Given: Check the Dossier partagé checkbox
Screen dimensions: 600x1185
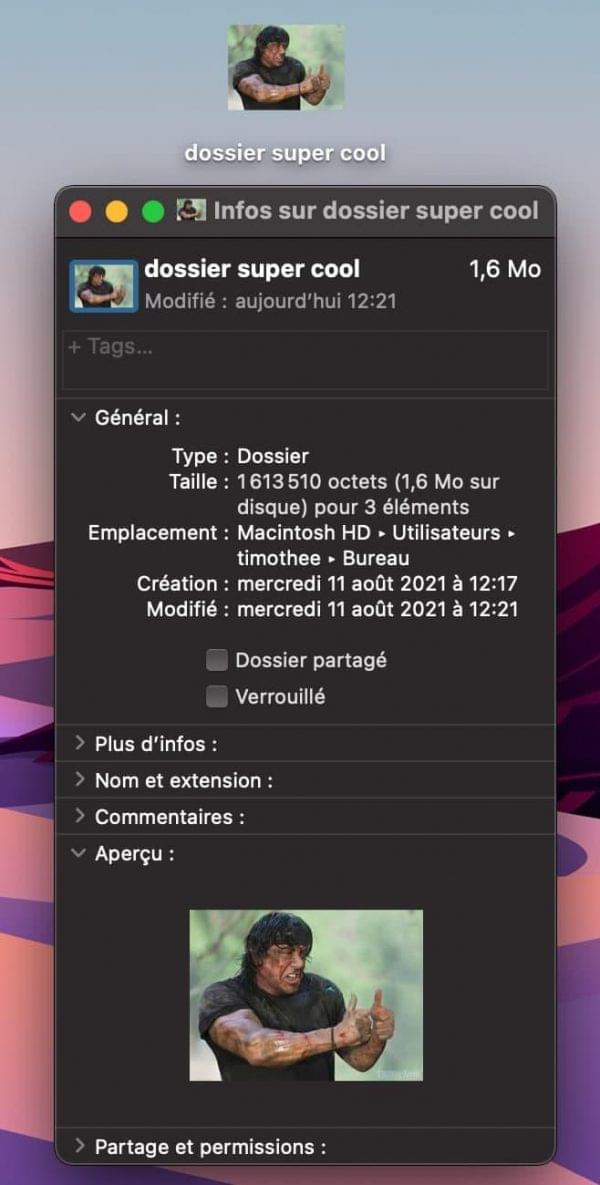Looking at the screenshot, I should [x=217, y=660].
